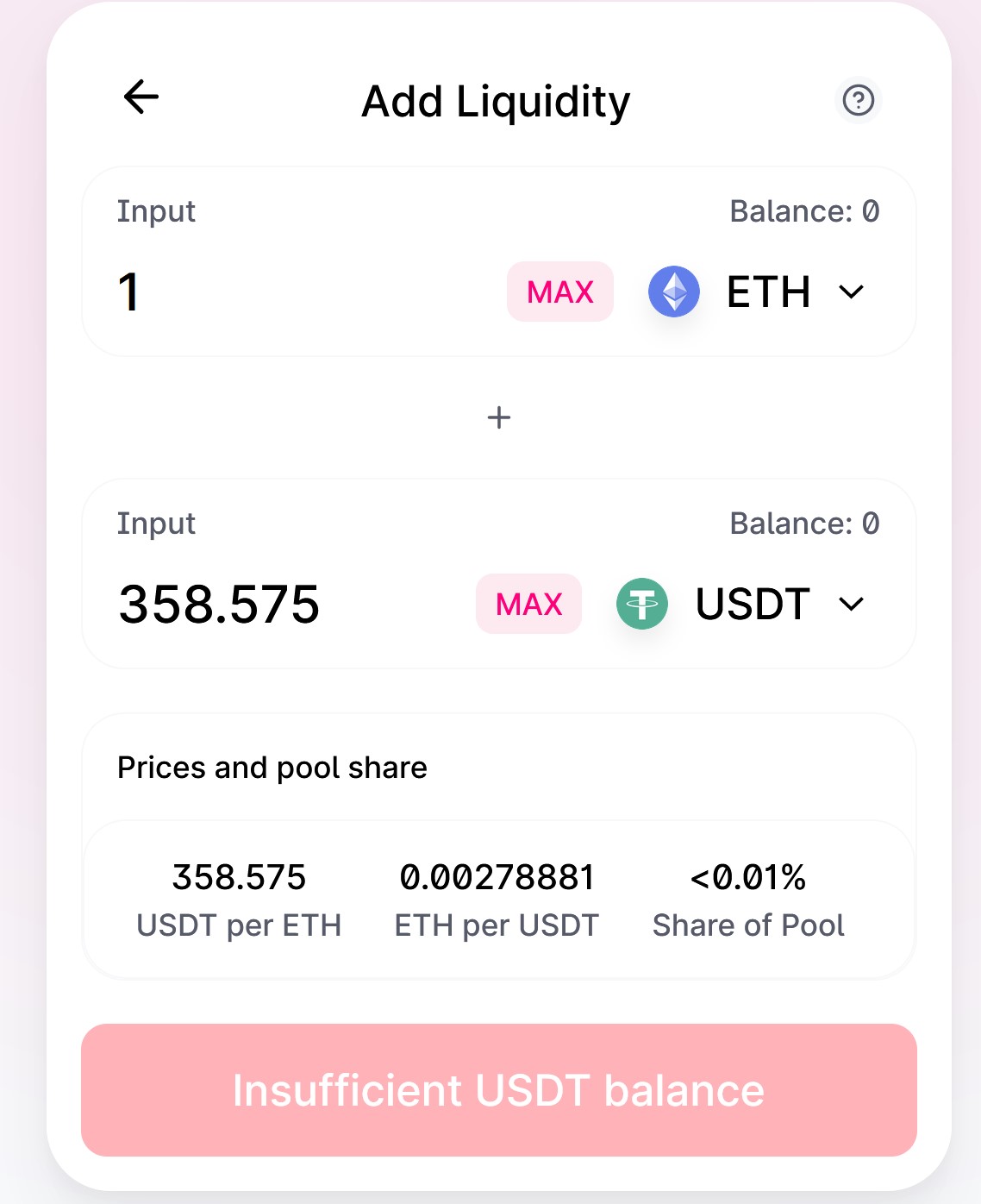Screen dimensions: 981x1204
Task: Go back from Add Liquidity
Action: [x=141, y=97]
